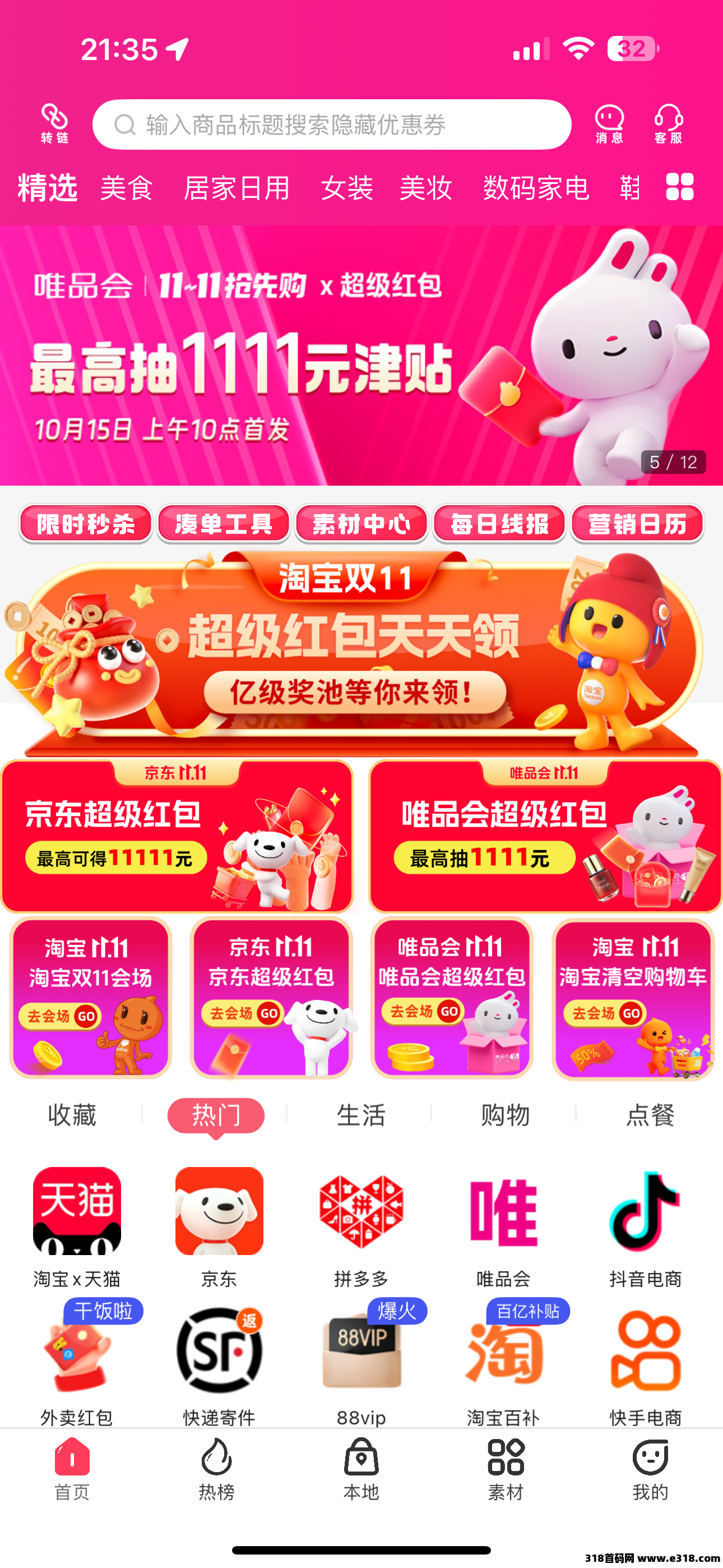
Task: Launch the 拼多多 shortcut
Action: (361, 1225)
